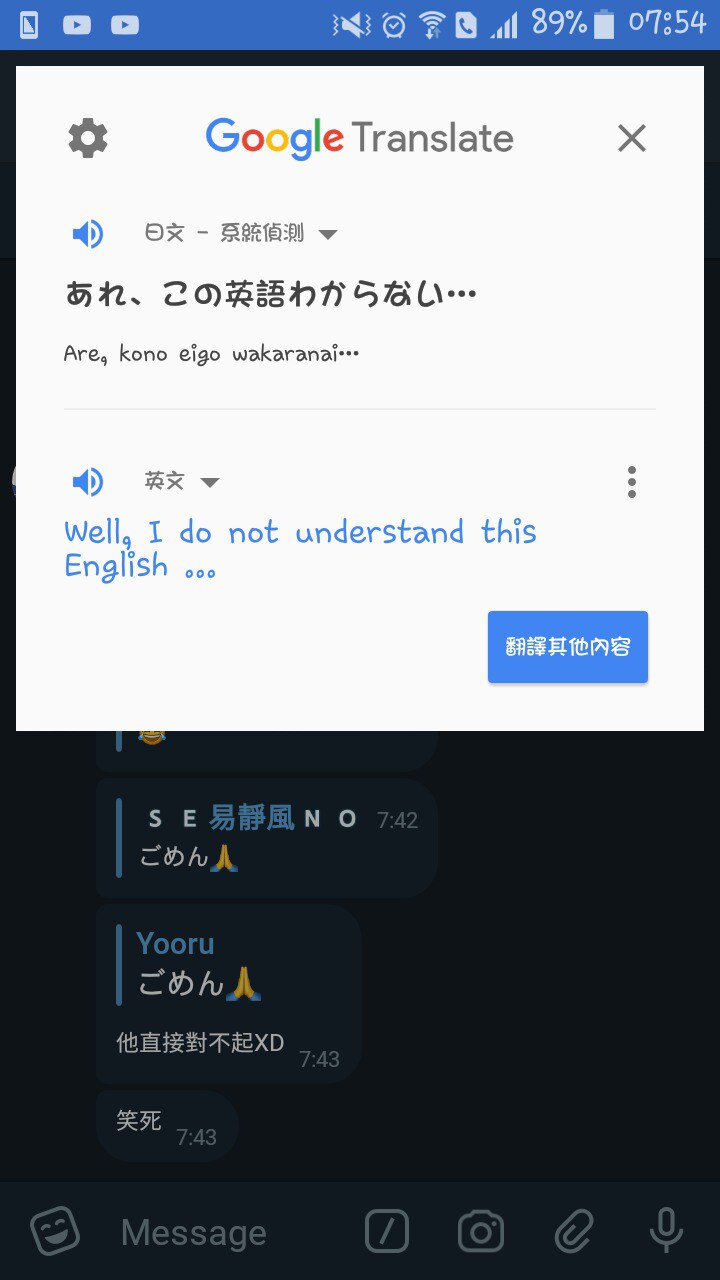720x1280 pixels.
Task: Open the translation's three-dot overflow menu
Action: pyautogui.click(x=631, y=482)
